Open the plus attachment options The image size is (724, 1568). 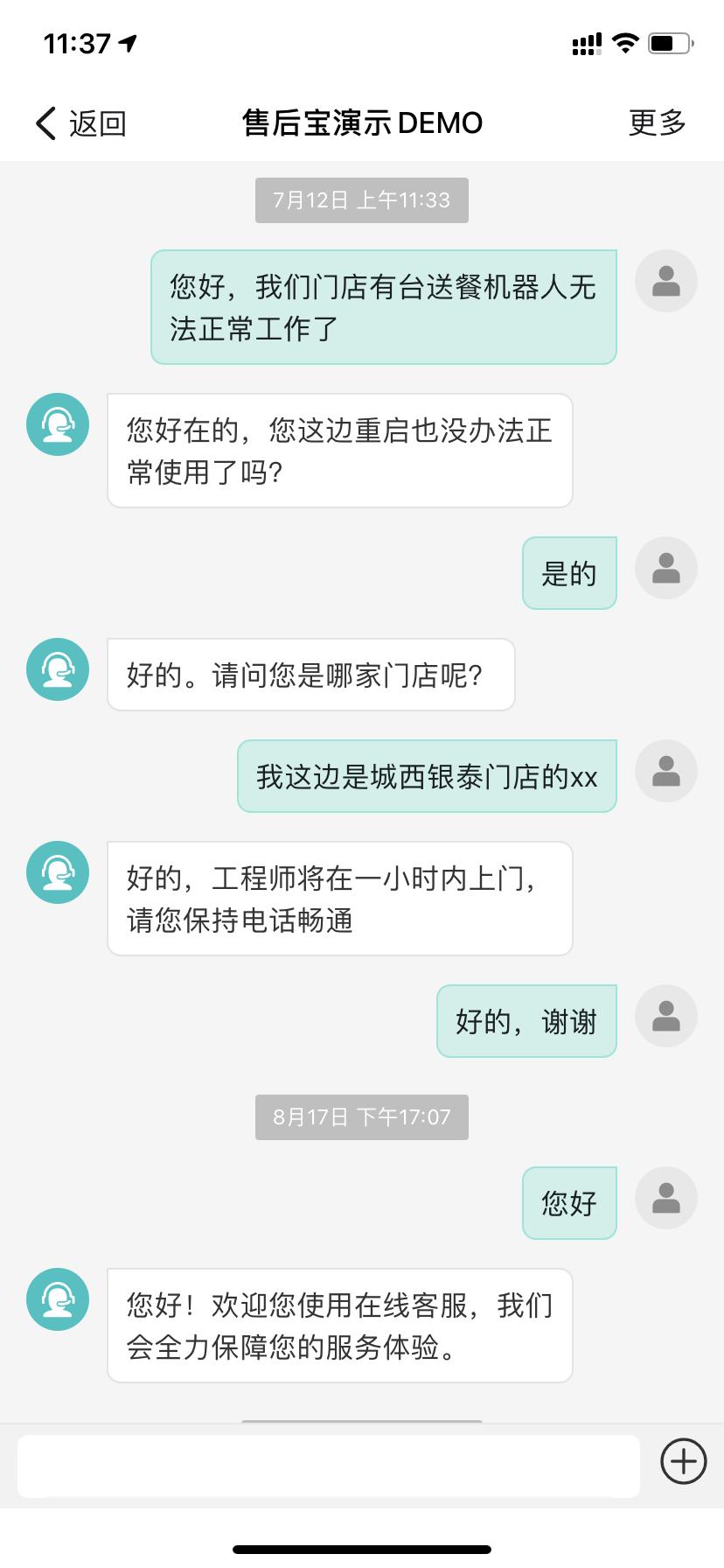tap(683, 1461)
